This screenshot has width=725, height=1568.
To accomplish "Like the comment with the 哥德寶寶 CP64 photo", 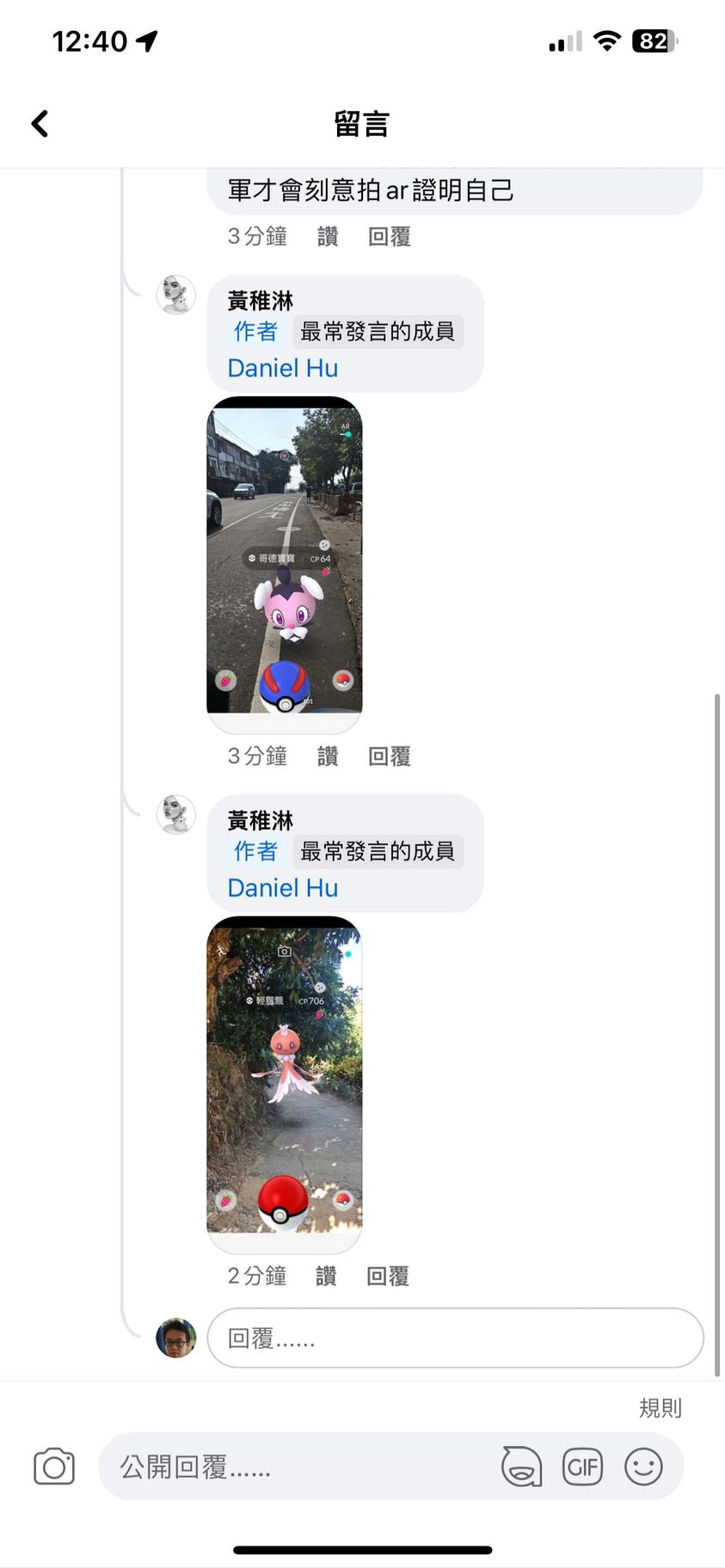I will click(x=327, y=756).
